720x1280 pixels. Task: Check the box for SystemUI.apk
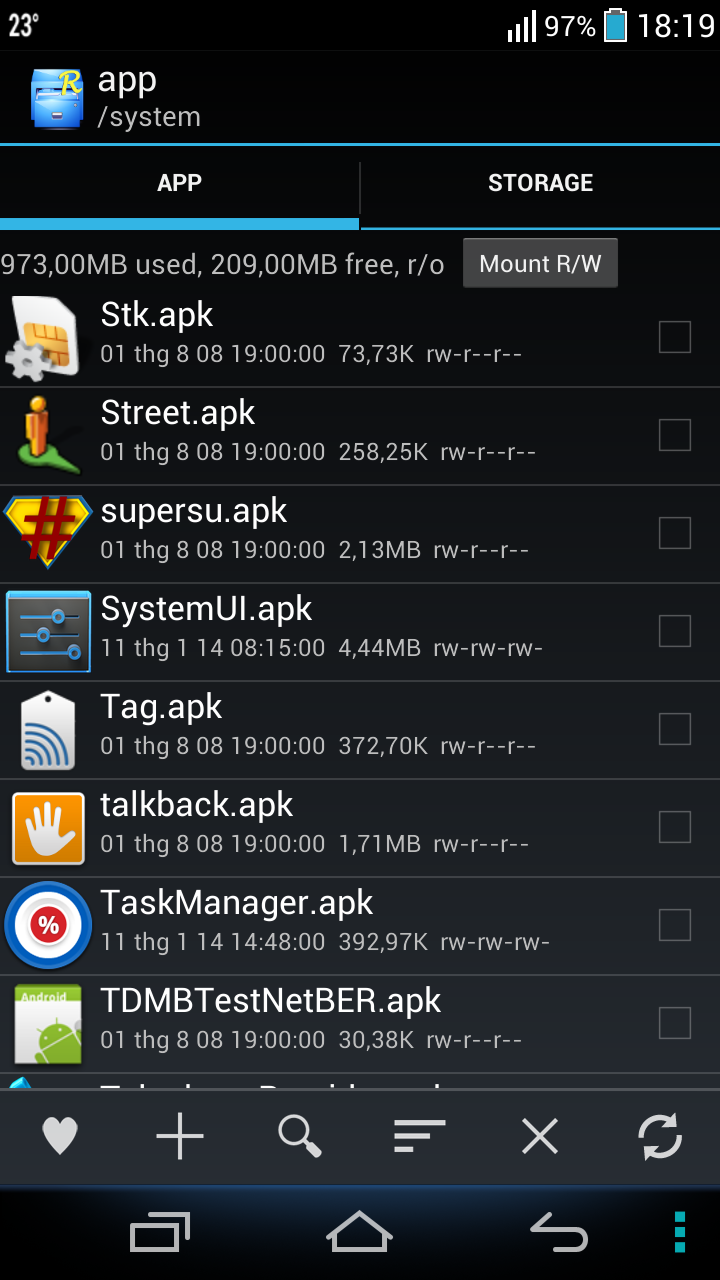[x=675, y=631]
